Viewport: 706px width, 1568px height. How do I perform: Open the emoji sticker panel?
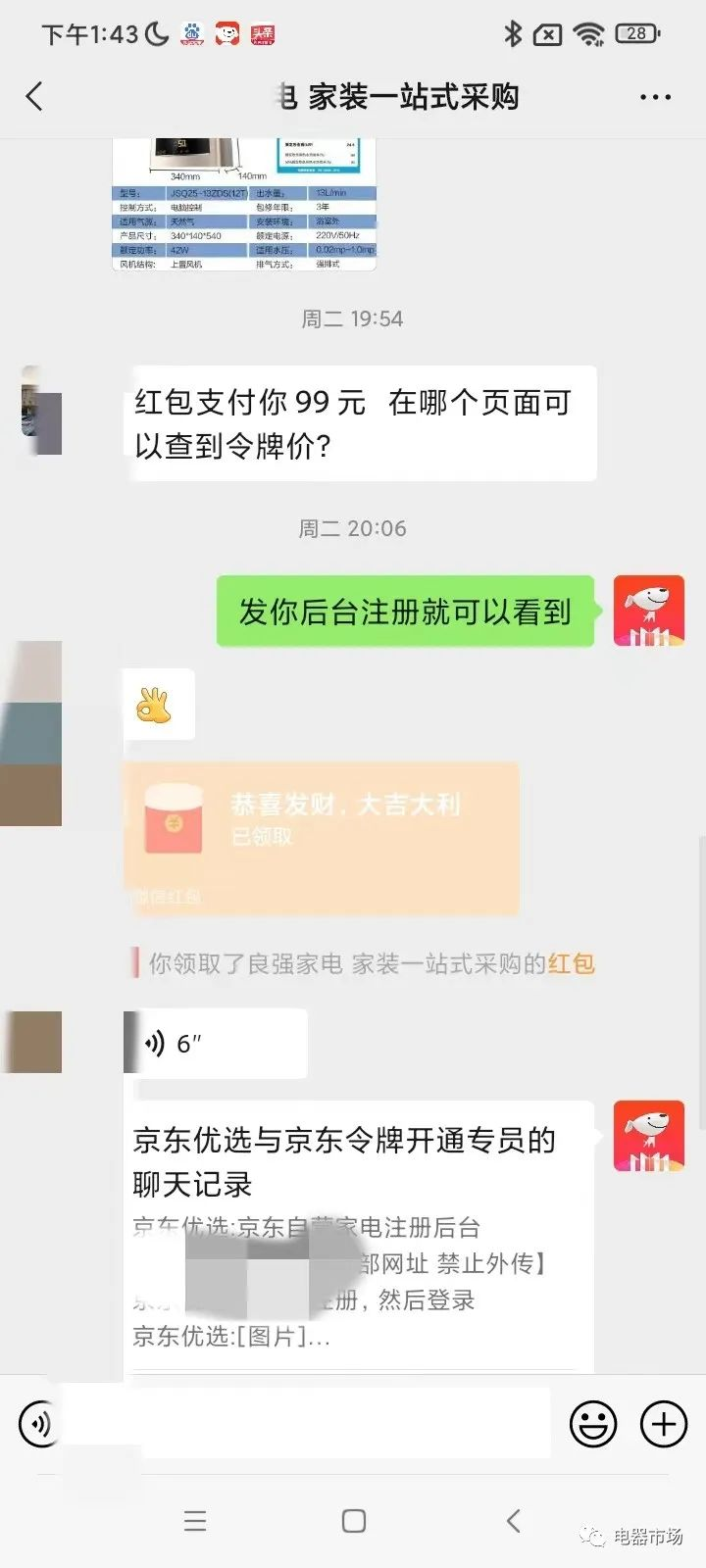point(593,1423)
